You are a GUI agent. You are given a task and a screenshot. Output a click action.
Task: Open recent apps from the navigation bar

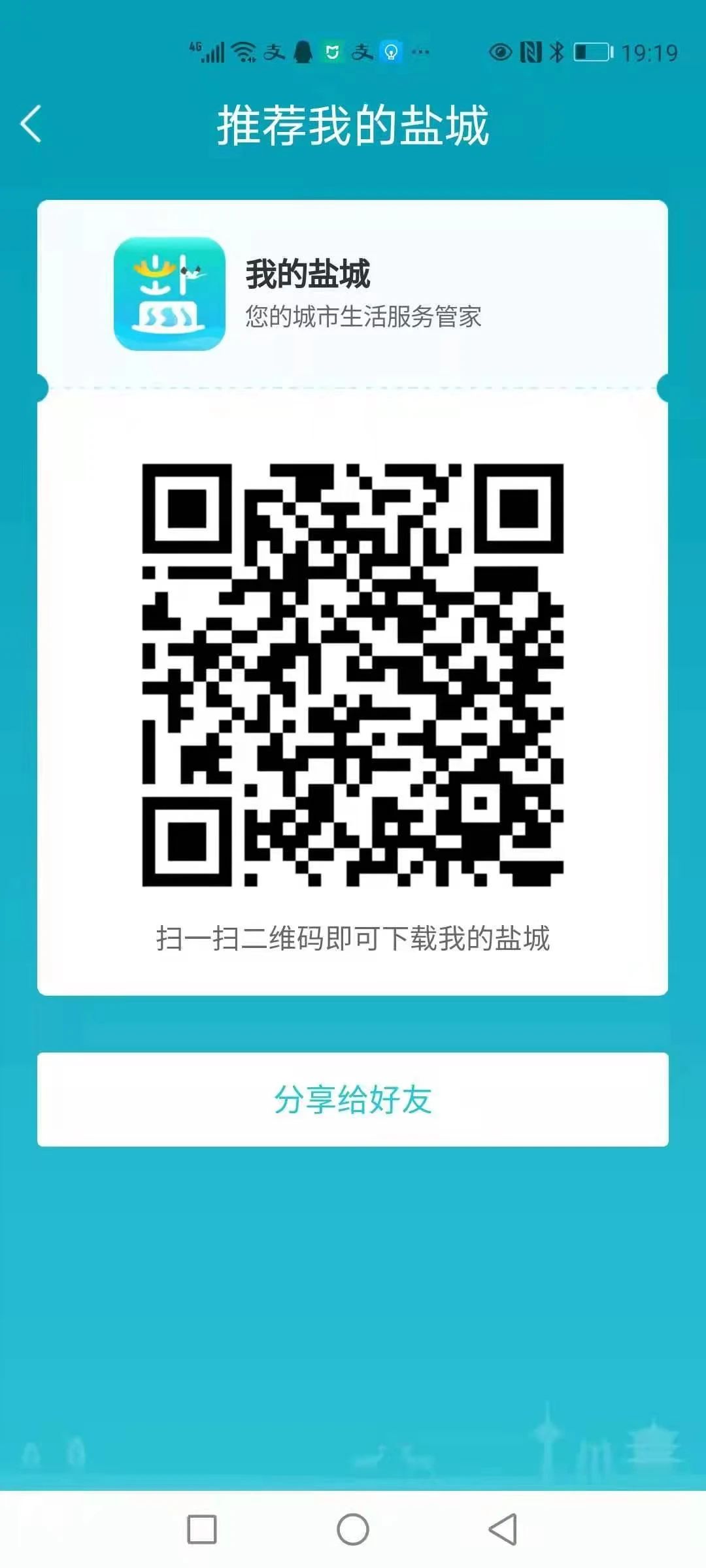202,1529
